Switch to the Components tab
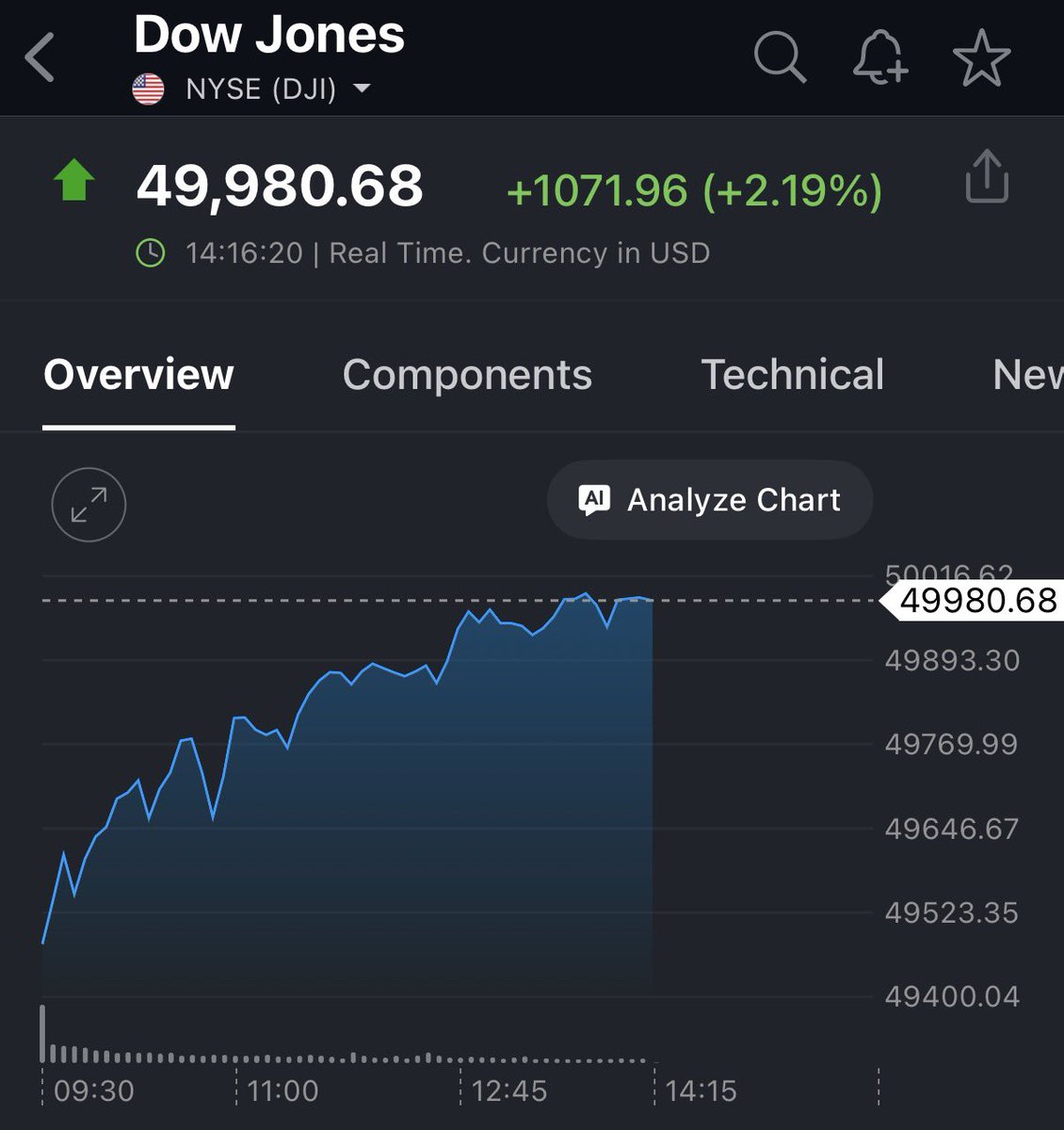 tap(467, 375)
